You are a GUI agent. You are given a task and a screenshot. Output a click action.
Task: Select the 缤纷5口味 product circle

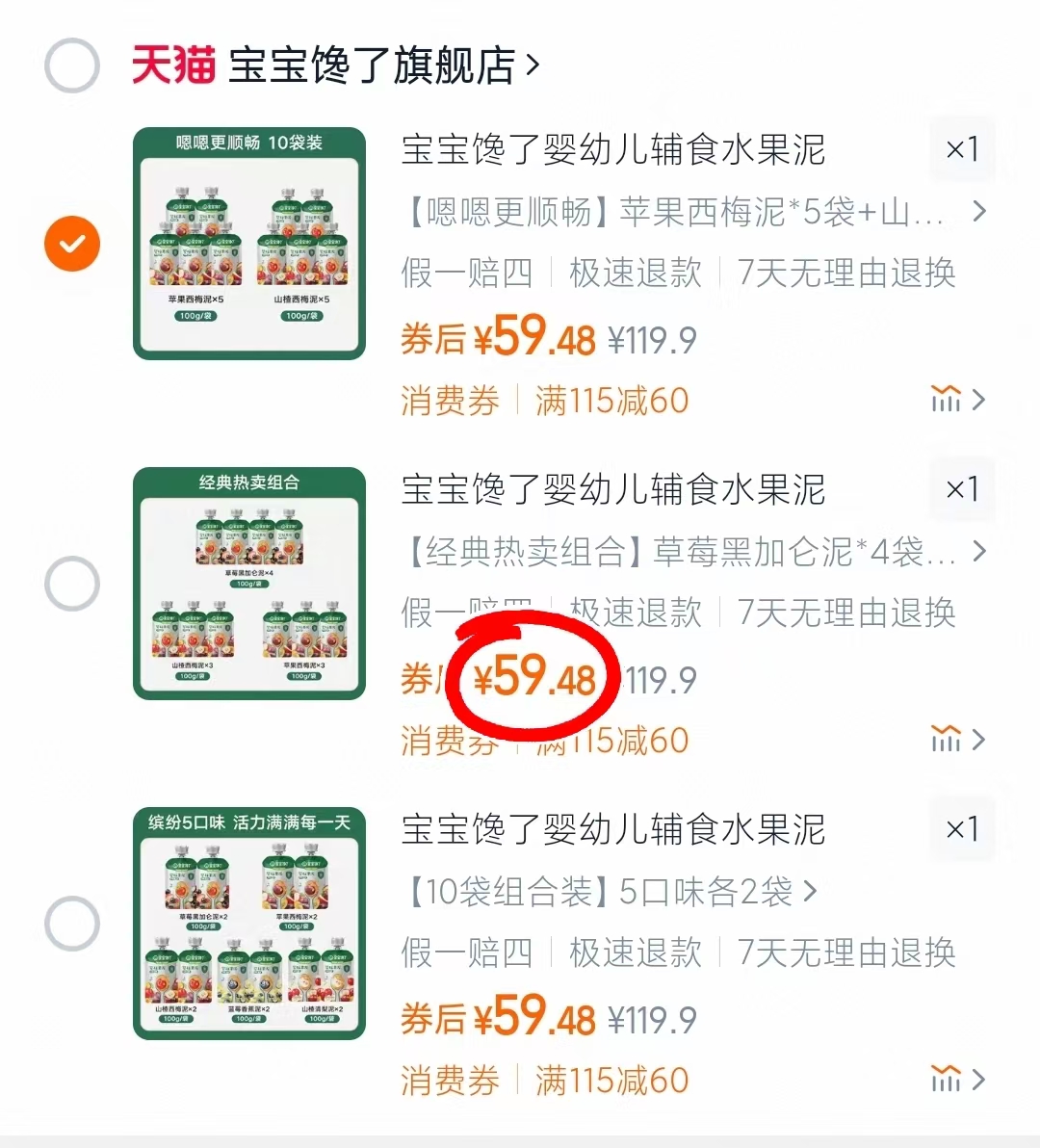pyautogui.click(x=71, y=922)
